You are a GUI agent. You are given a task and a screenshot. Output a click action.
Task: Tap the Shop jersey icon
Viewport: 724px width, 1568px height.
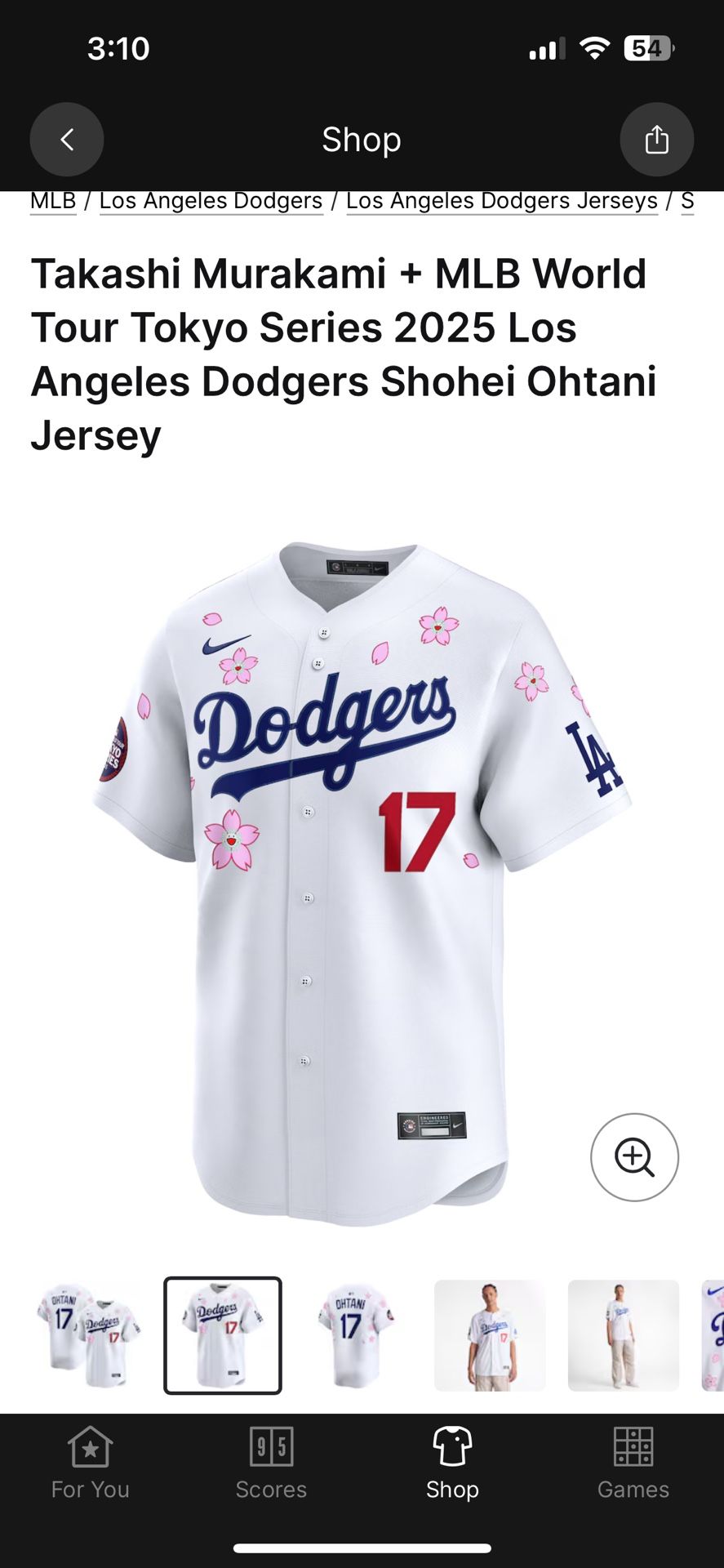(452, 1445)
